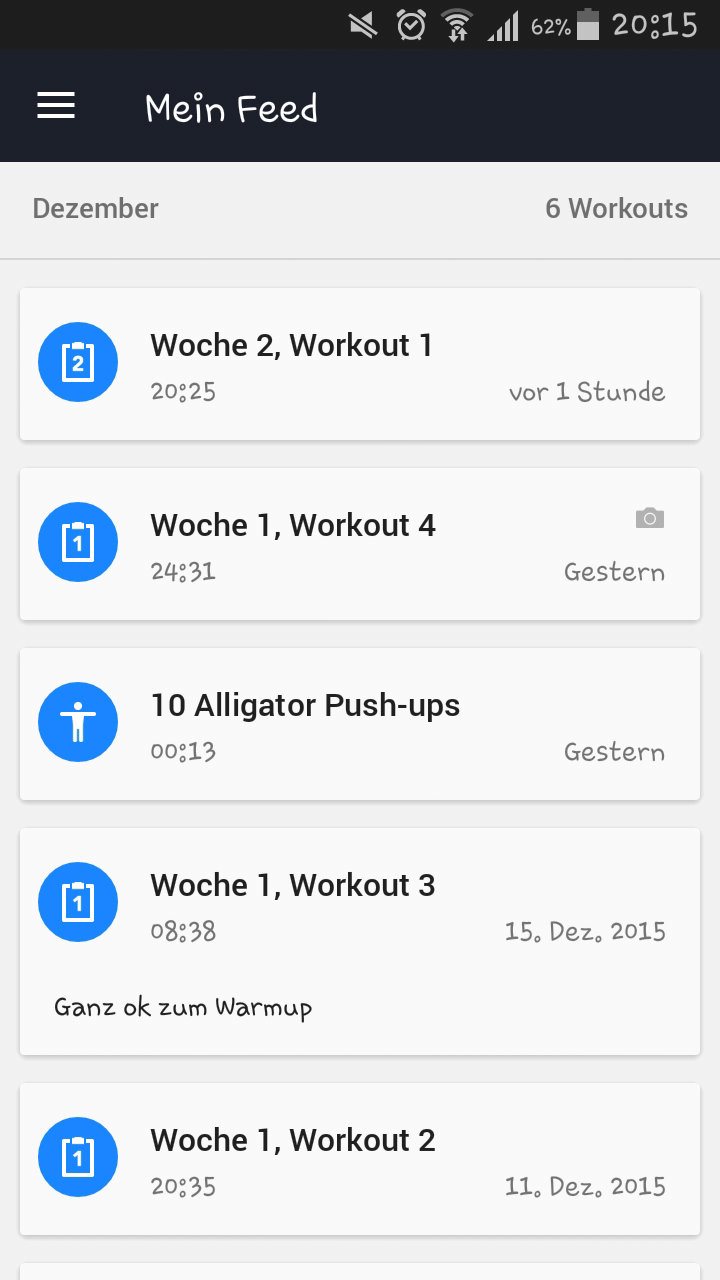Open the 6 Workouts summary

tap(616, 208)
